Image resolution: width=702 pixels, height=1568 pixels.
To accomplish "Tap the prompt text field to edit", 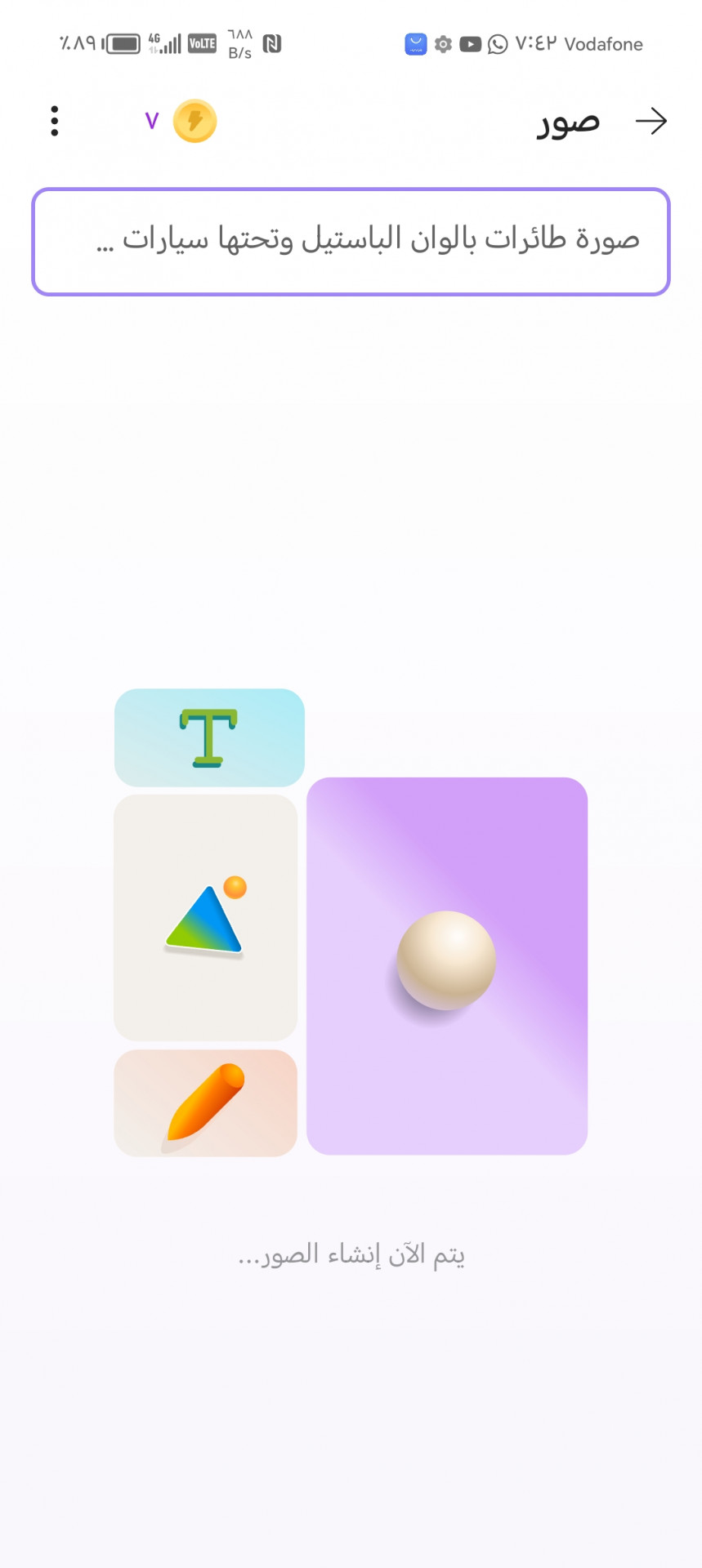I will 351,242.
